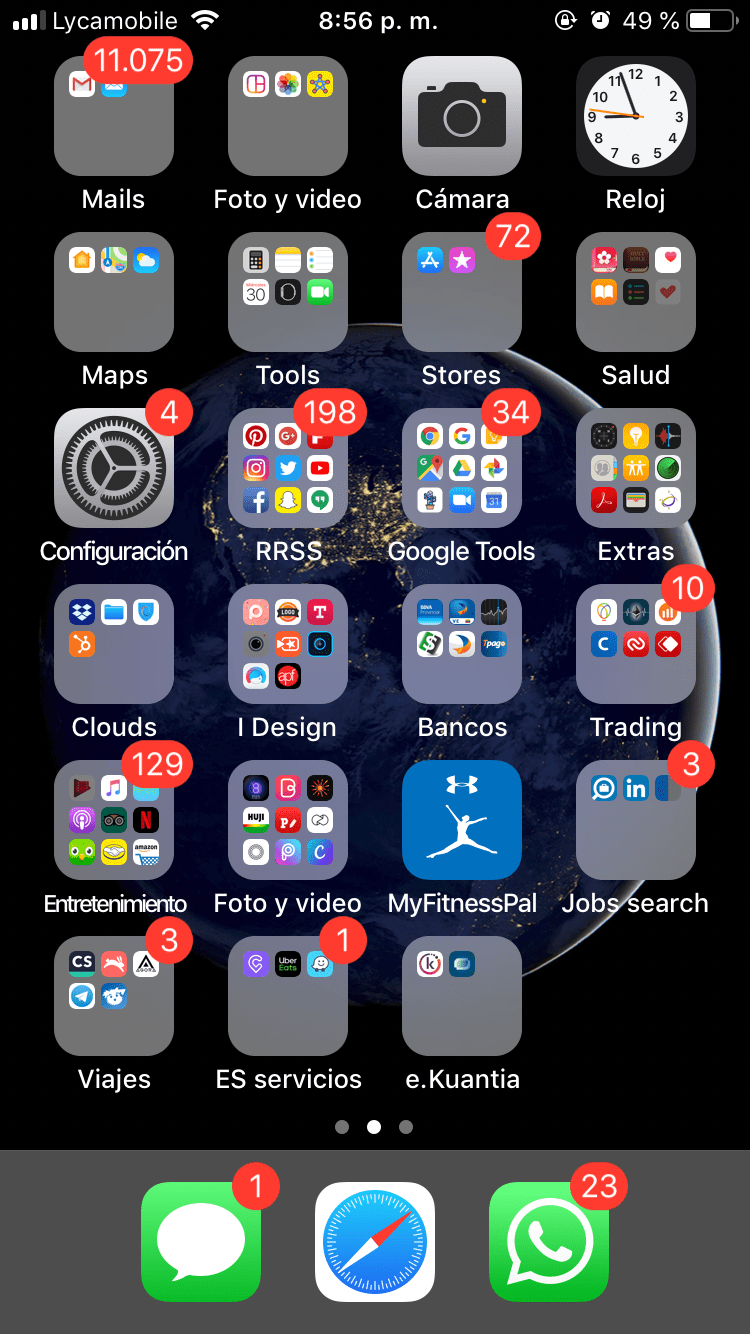Open the Stores folder
Screen dimensions: 750x1334
[462, 292]
